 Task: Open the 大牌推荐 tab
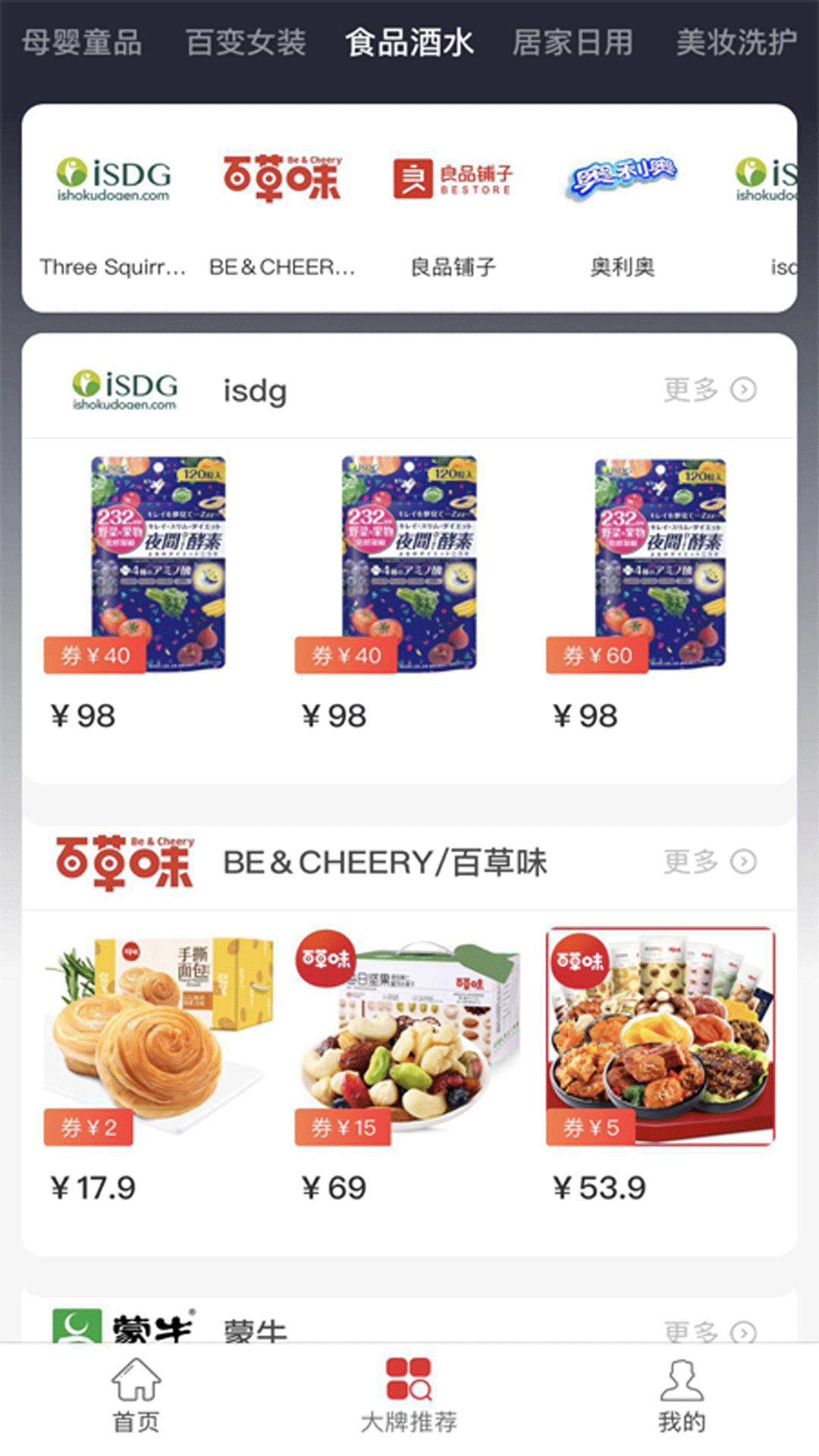[x=409, y=1395]
